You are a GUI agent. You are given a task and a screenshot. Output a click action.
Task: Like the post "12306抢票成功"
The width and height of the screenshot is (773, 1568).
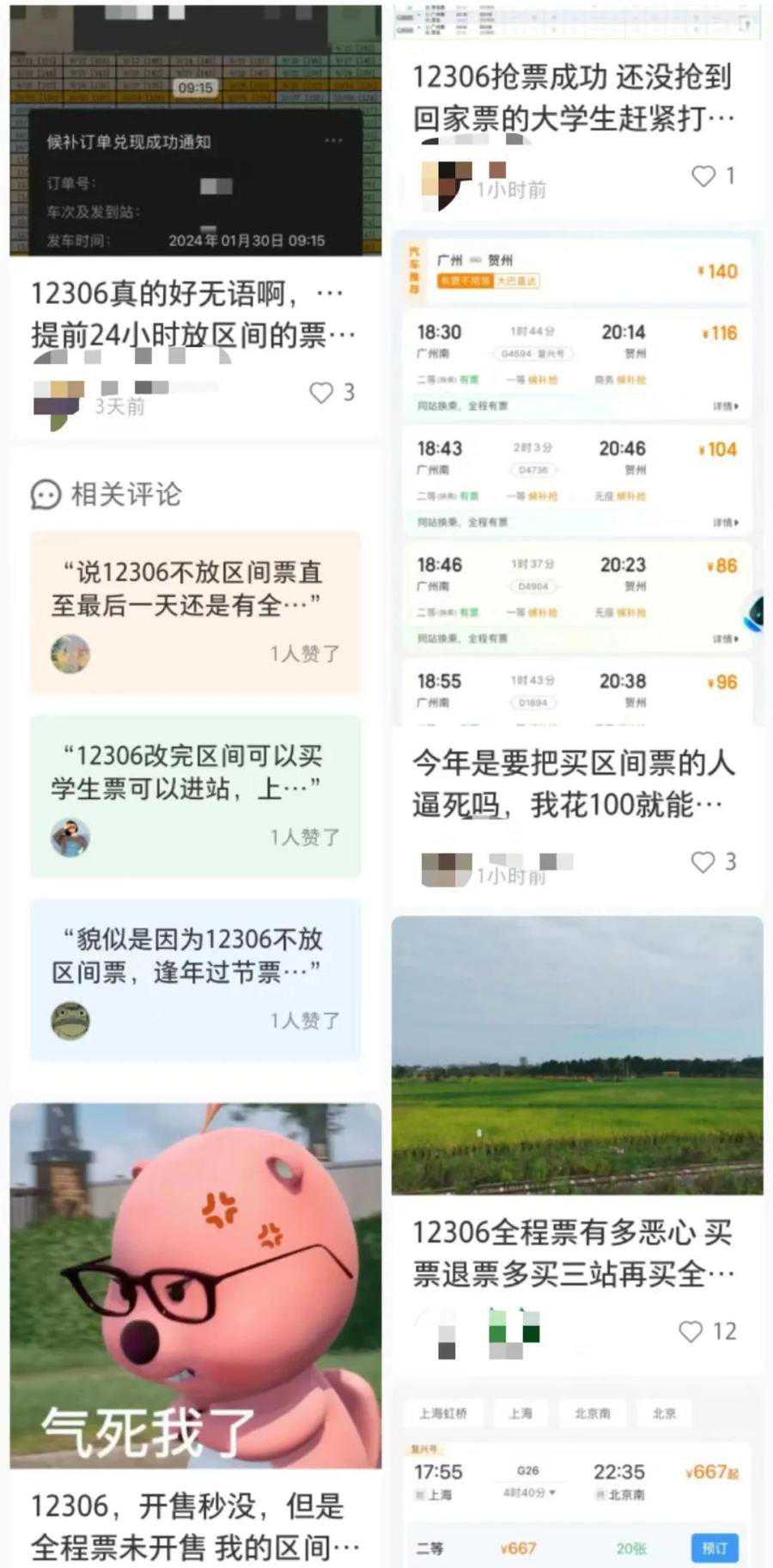pyautogui.click(x=703, y=176)
